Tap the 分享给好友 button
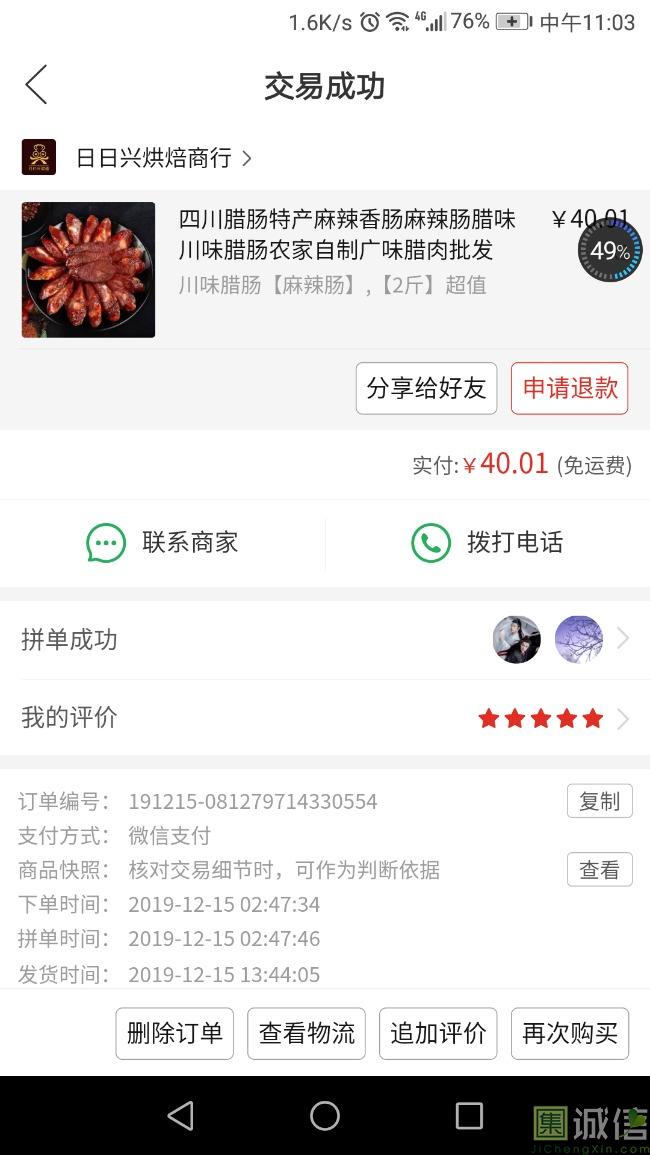 click(x=426, y=388)
